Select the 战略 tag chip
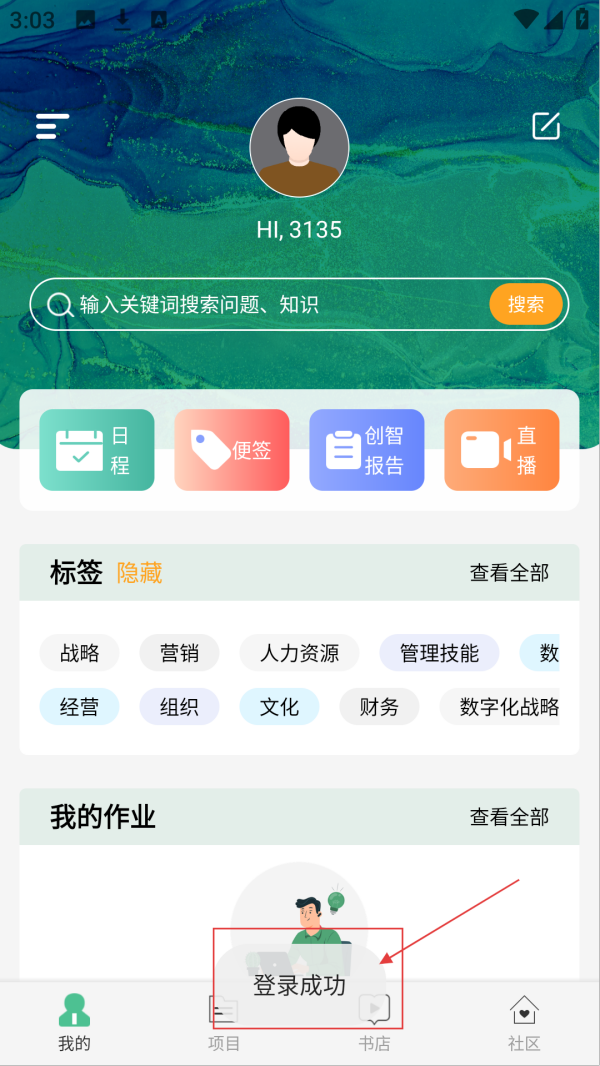 [80, 653]
